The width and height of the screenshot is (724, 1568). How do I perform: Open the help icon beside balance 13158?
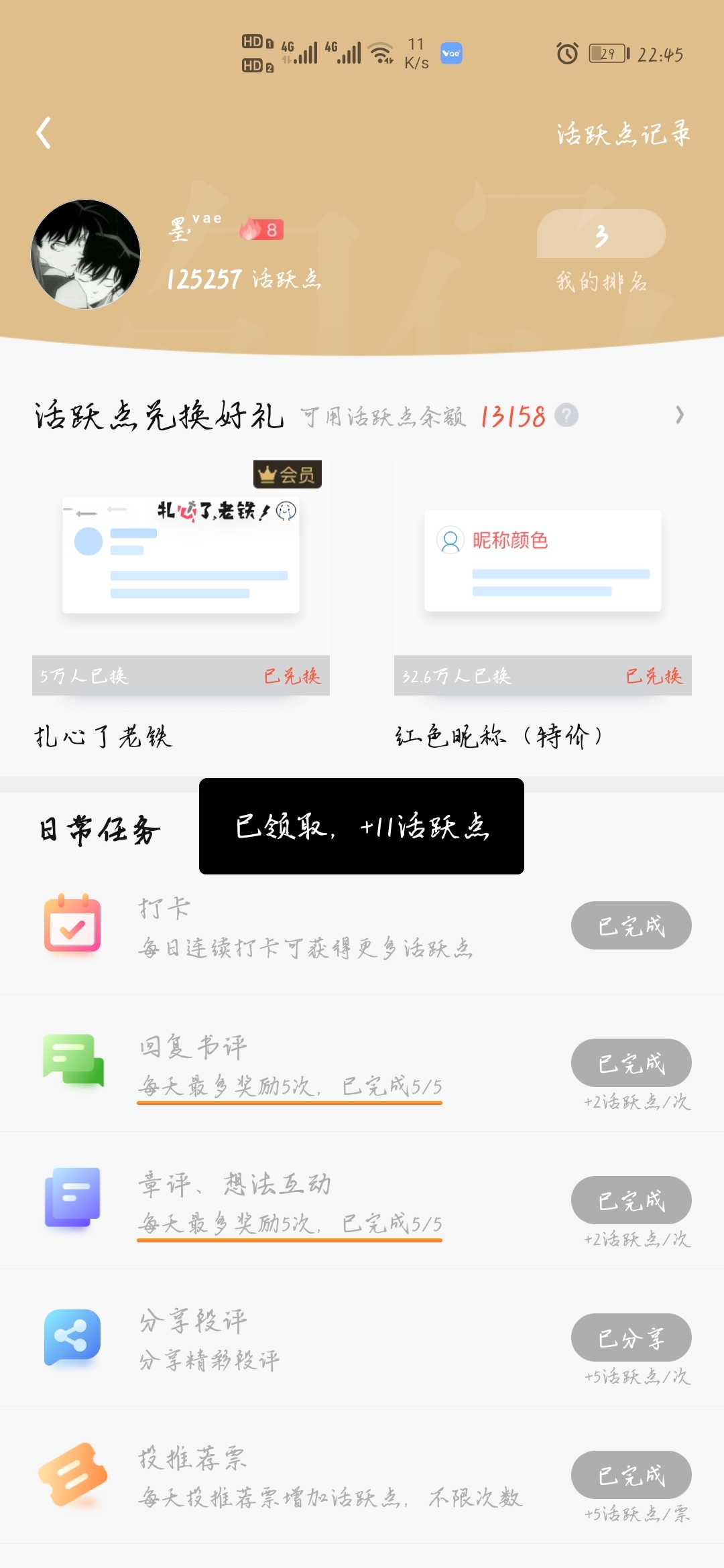(x=566, y=415)
